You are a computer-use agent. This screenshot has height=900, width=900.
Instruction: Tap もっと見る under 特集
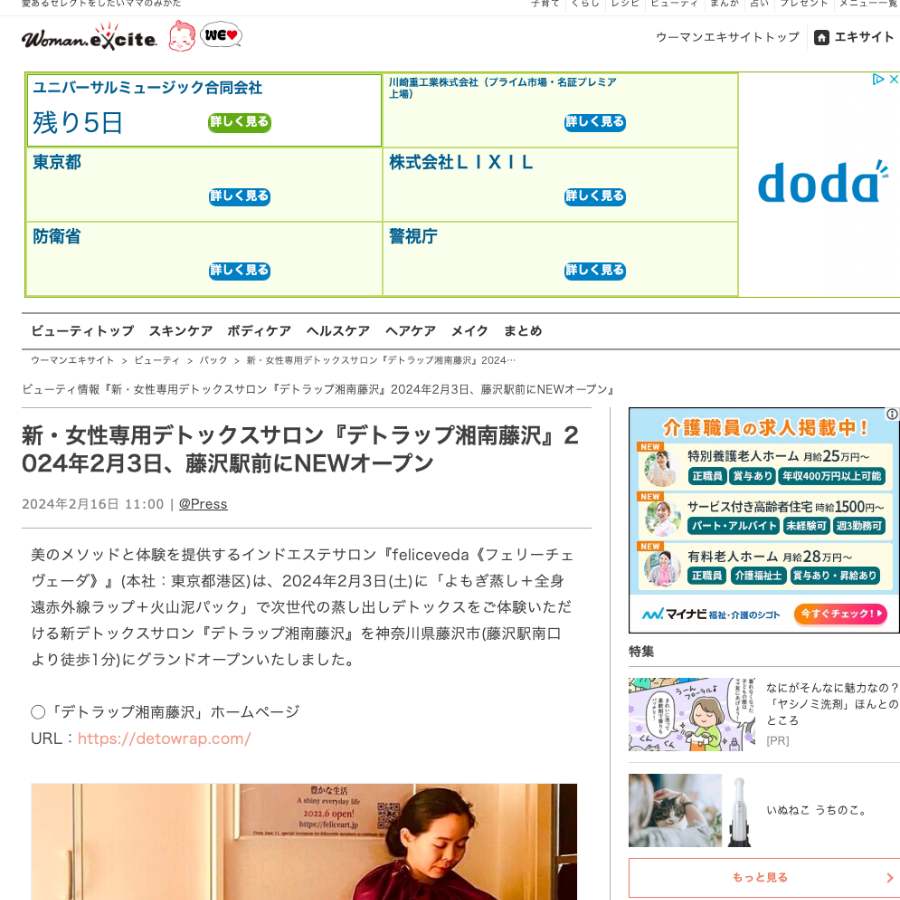(764, 877)
